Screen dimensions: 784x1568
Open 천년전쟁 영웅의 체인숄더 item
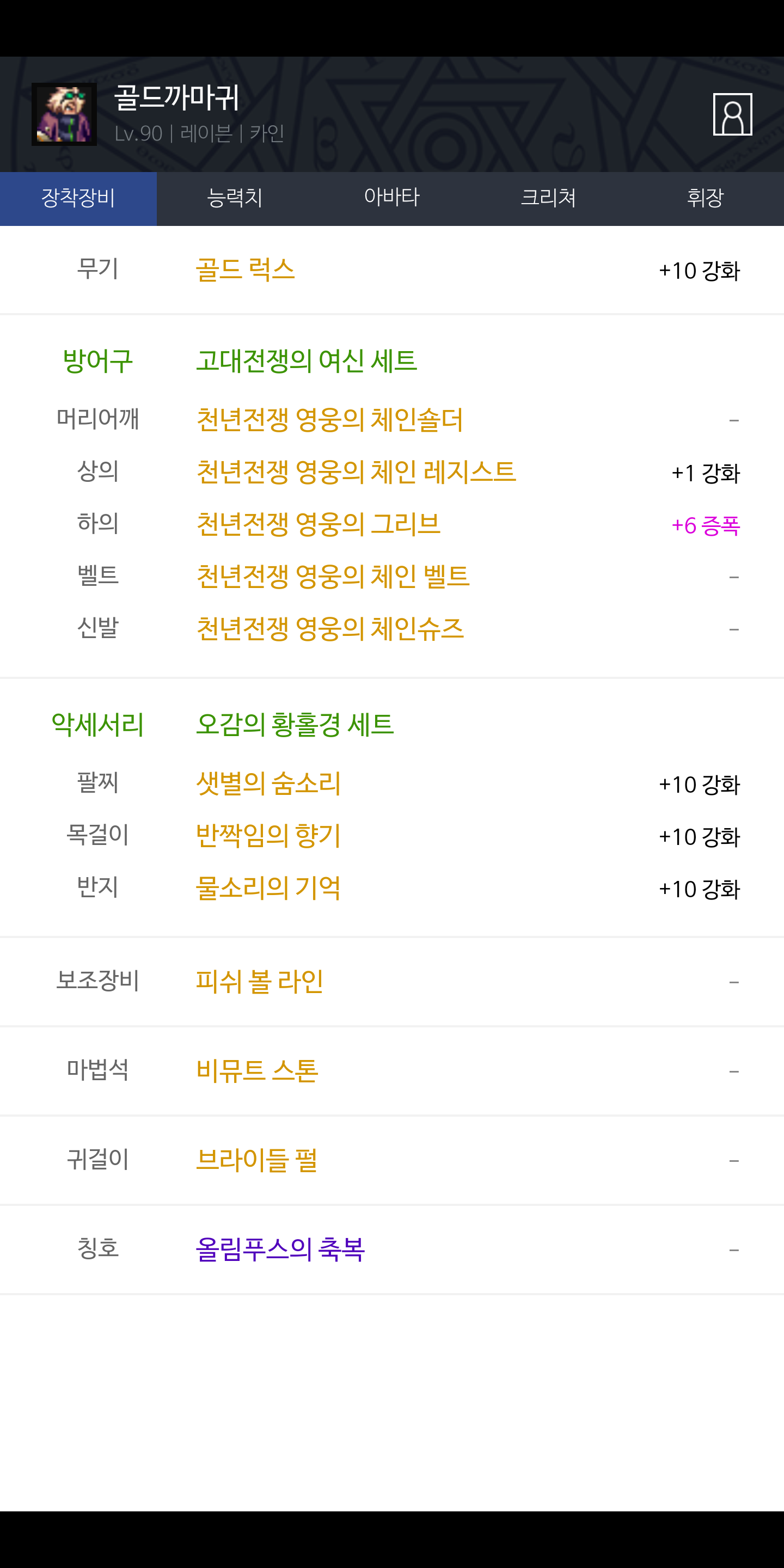point(329,420)
